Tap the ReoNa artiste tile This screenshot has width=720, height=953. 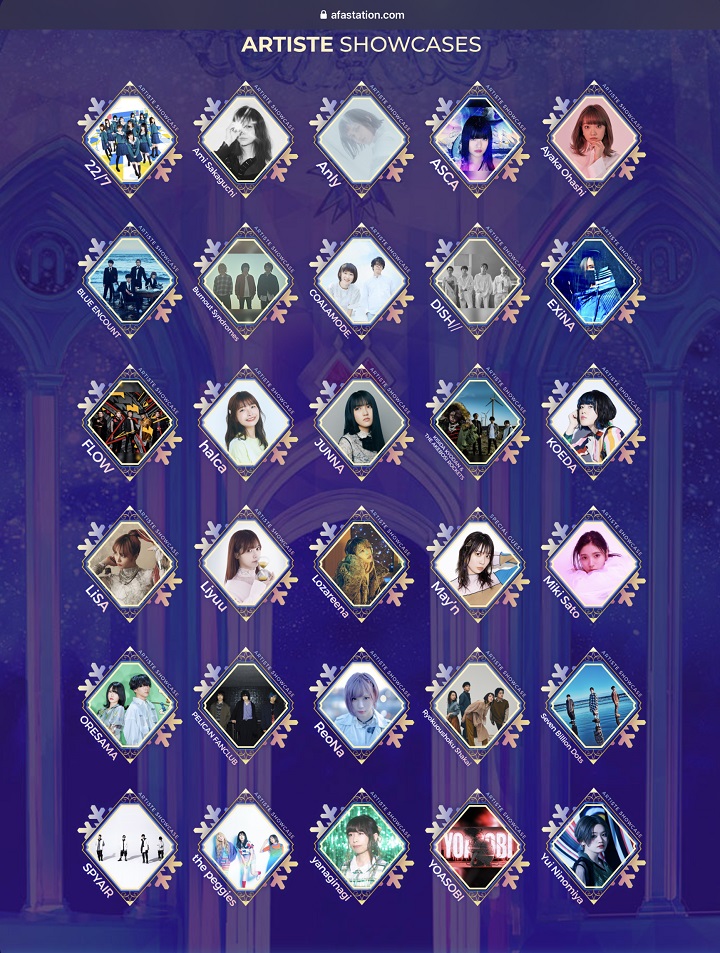point(361,704)
